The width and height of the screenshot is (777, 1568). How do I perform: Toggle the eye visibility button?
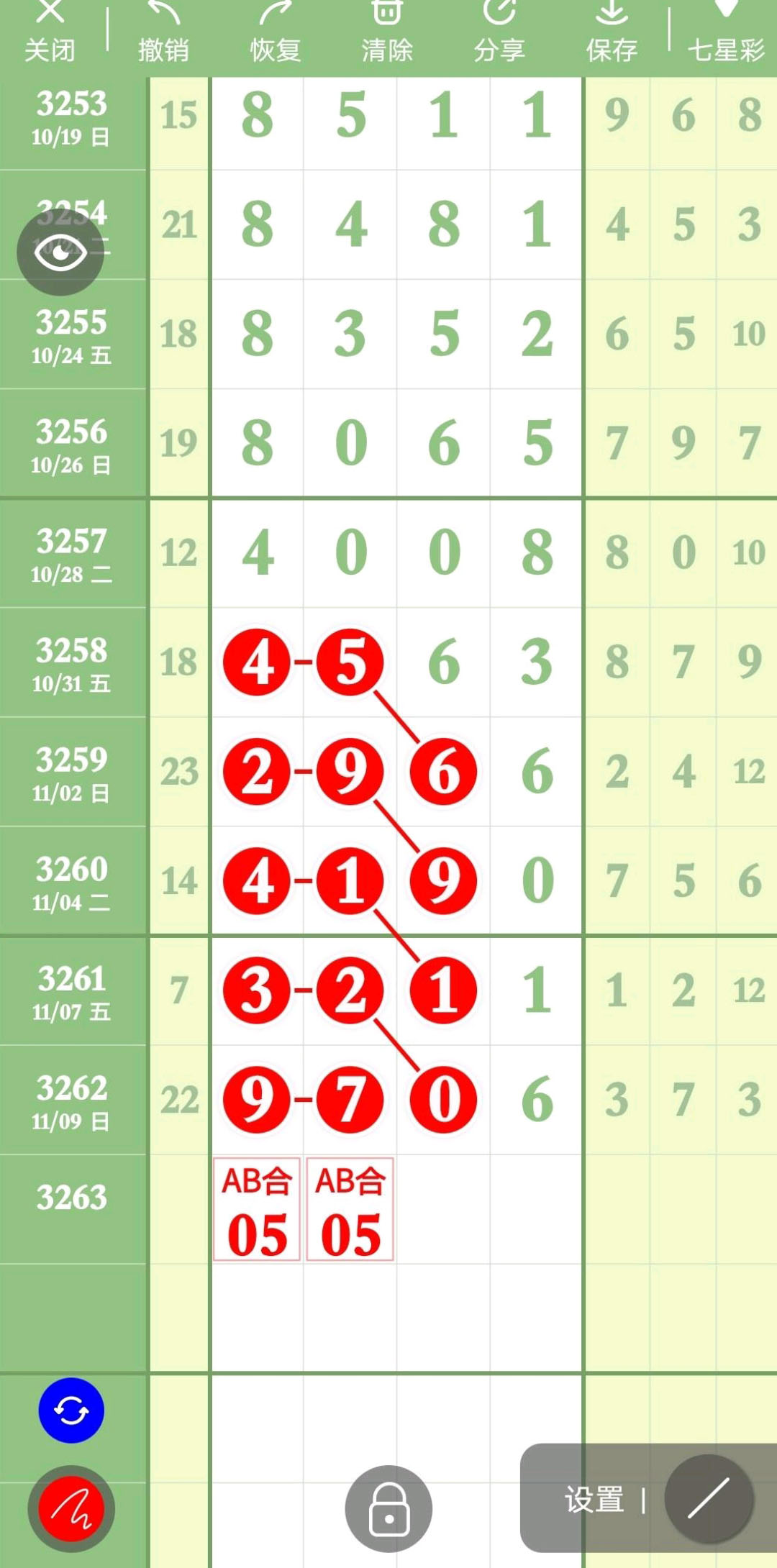pos(60,253)
